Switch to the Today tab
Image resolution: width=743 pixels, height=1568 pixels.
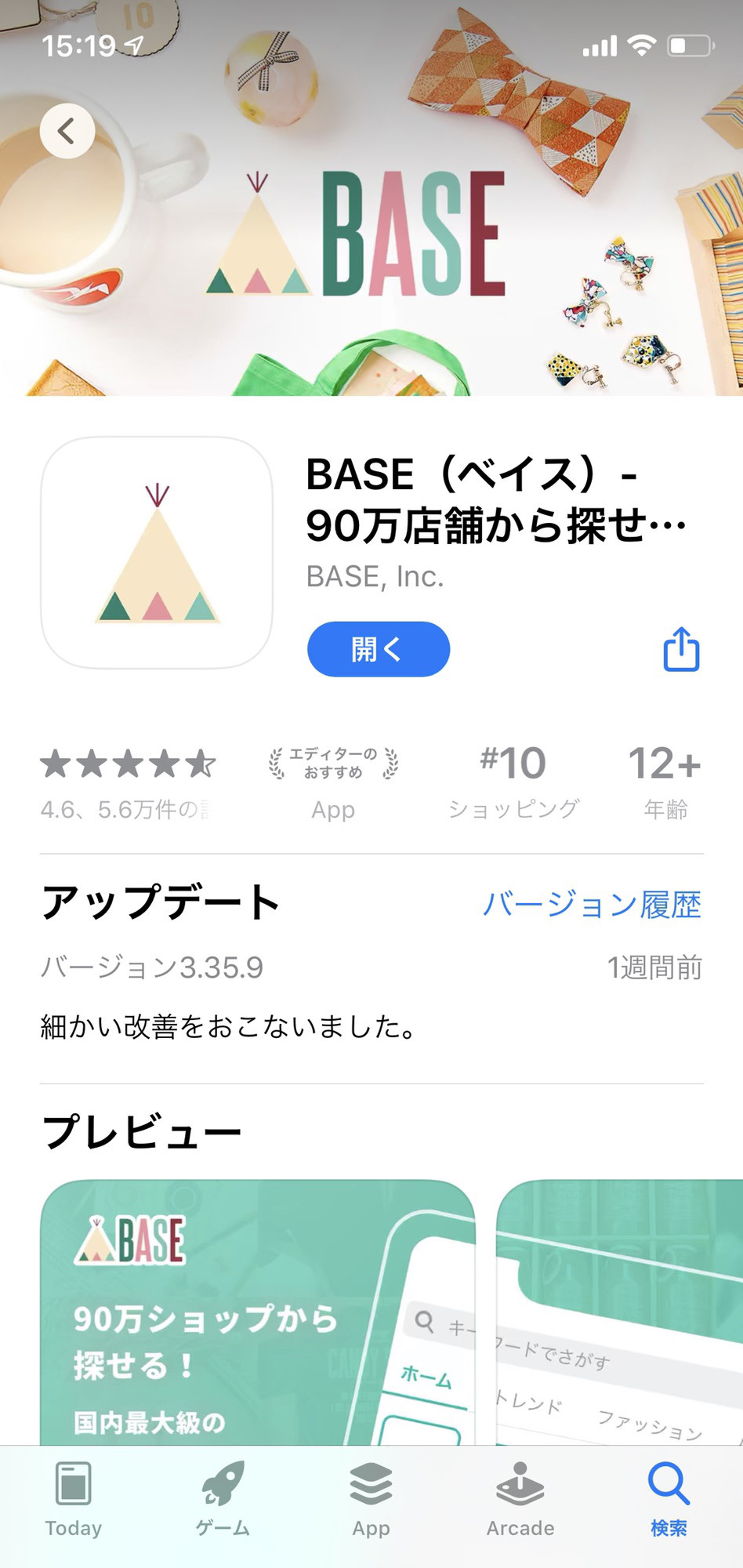[74, 1499]
